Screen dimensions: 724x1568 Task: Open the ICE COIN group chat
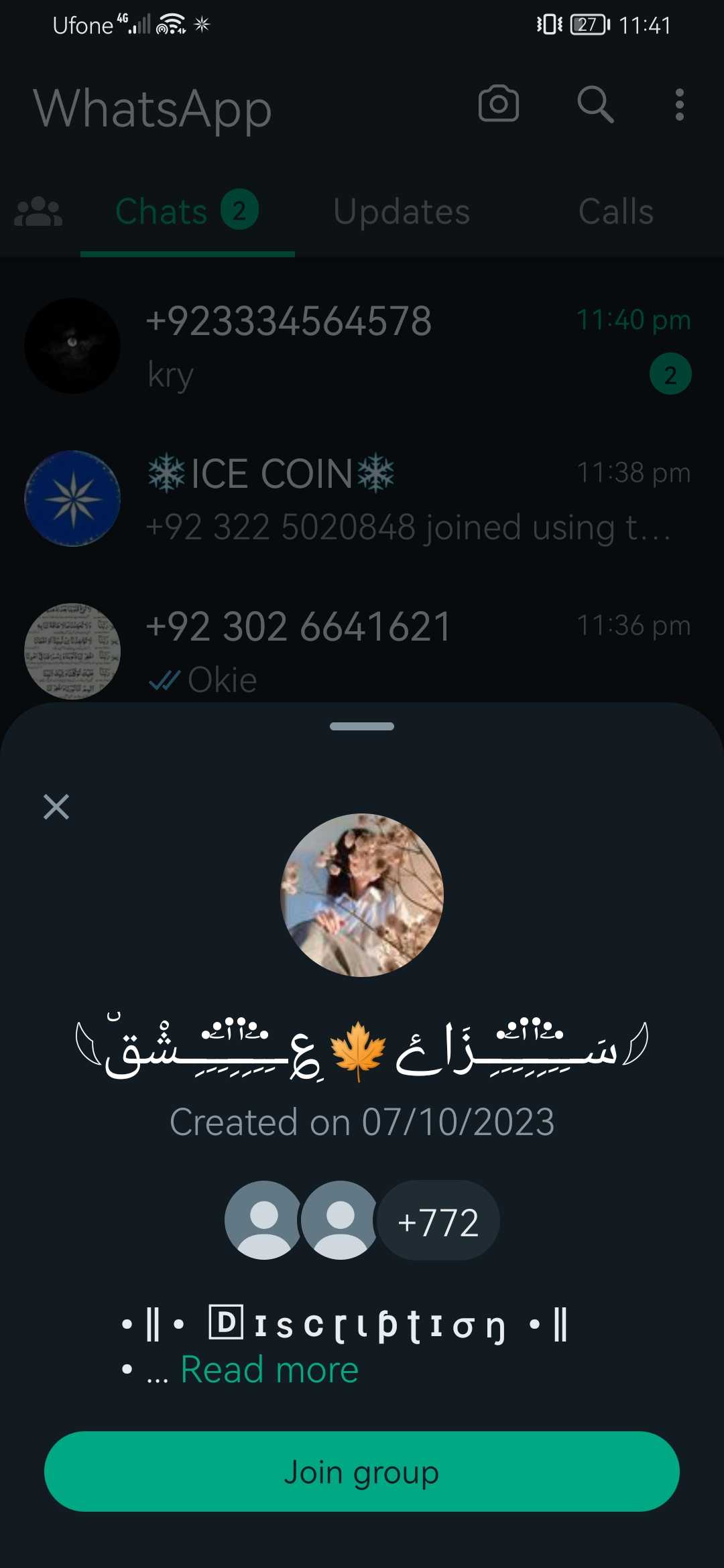362,499
